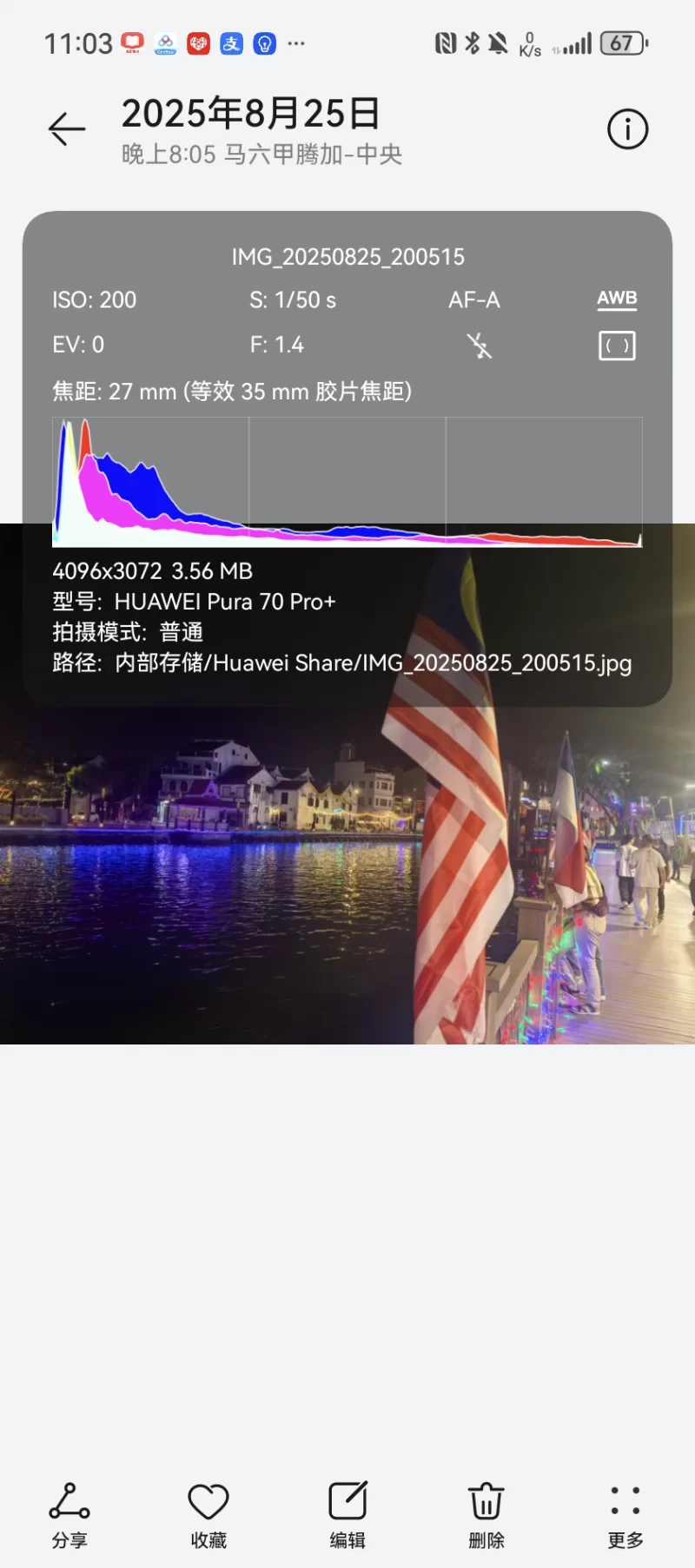This screenshot has width=695, height=1568.
Task: Open the photo info icon
Action: tap(627, 129)
